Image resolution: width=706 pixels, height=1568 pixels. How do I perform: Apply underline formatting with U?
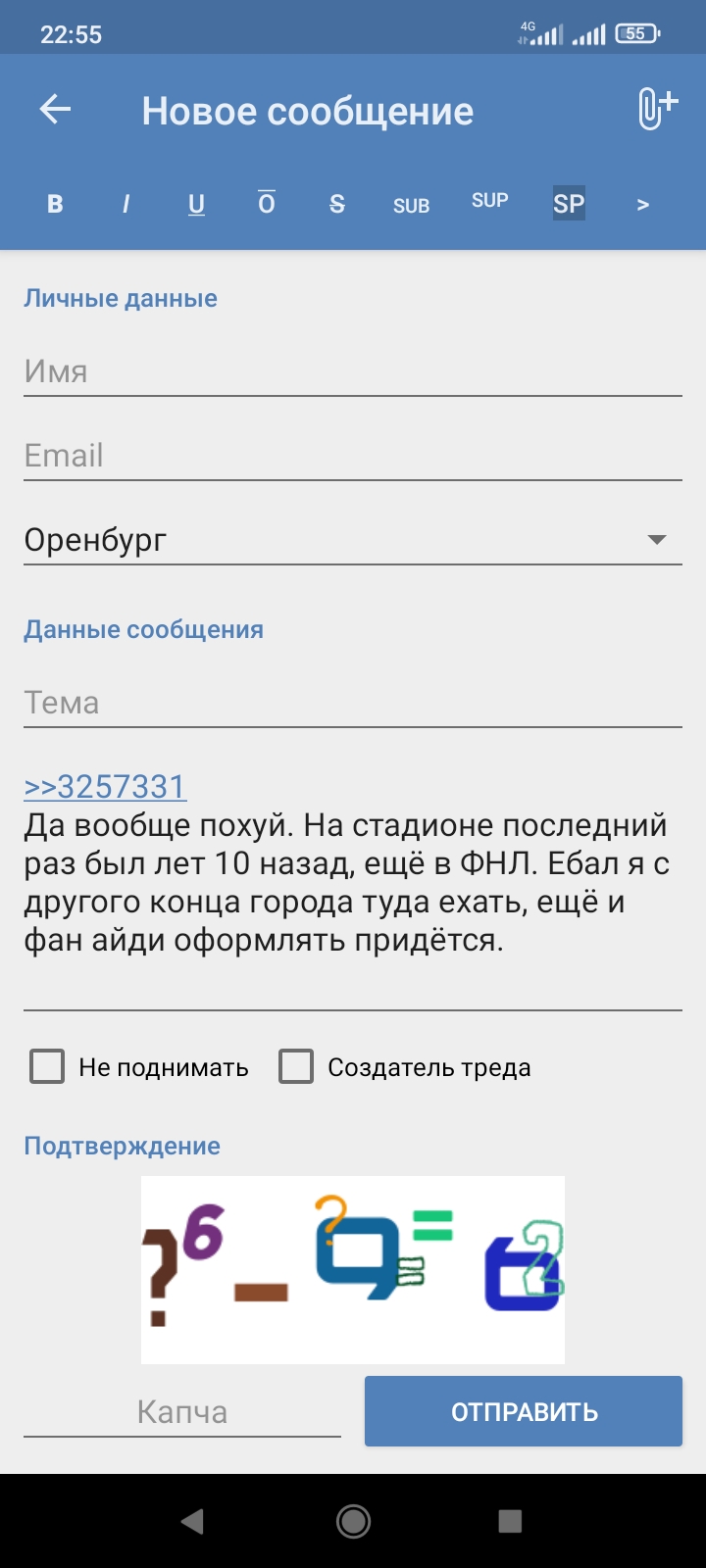(196, 204)
